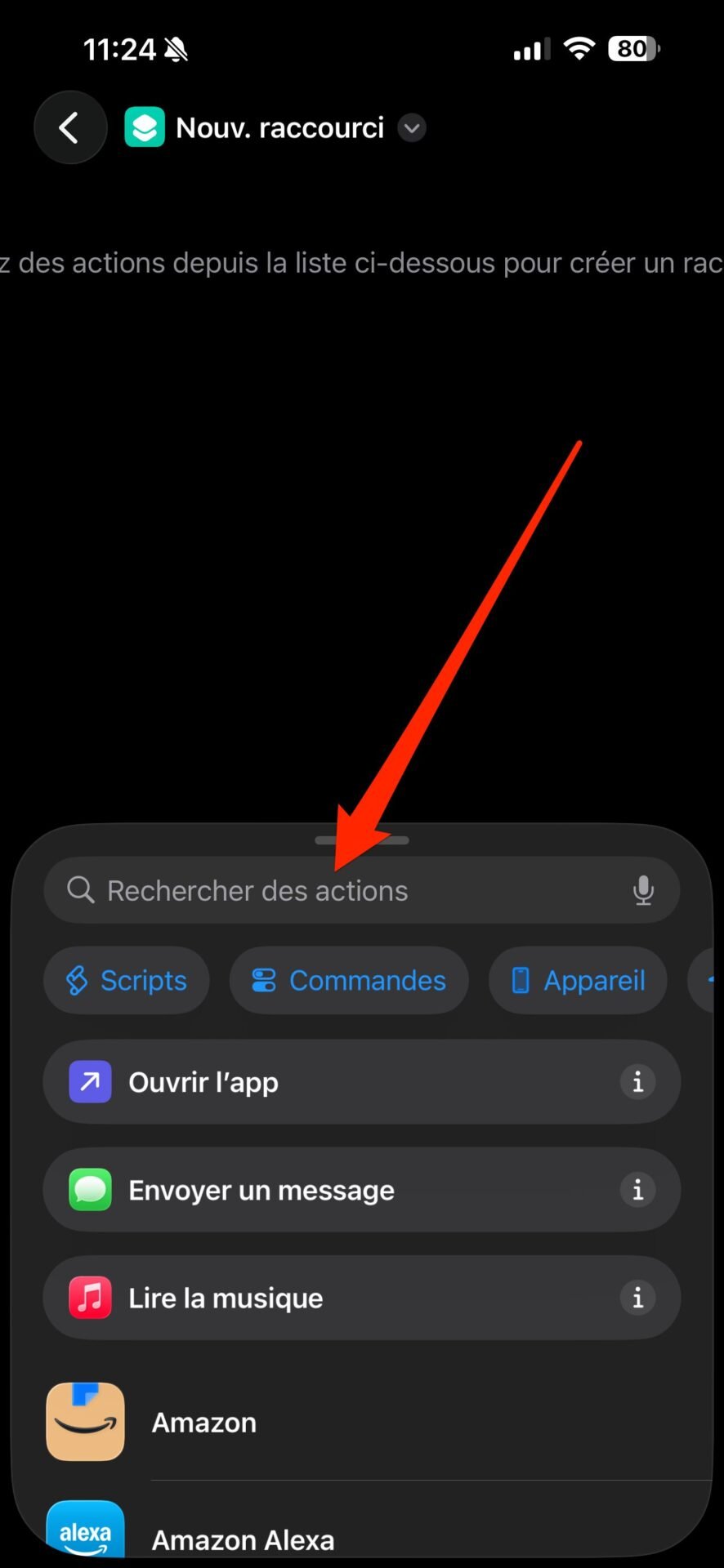Add the Ouvrir l'app action
724x1568 pixels.
(361, 1082)
